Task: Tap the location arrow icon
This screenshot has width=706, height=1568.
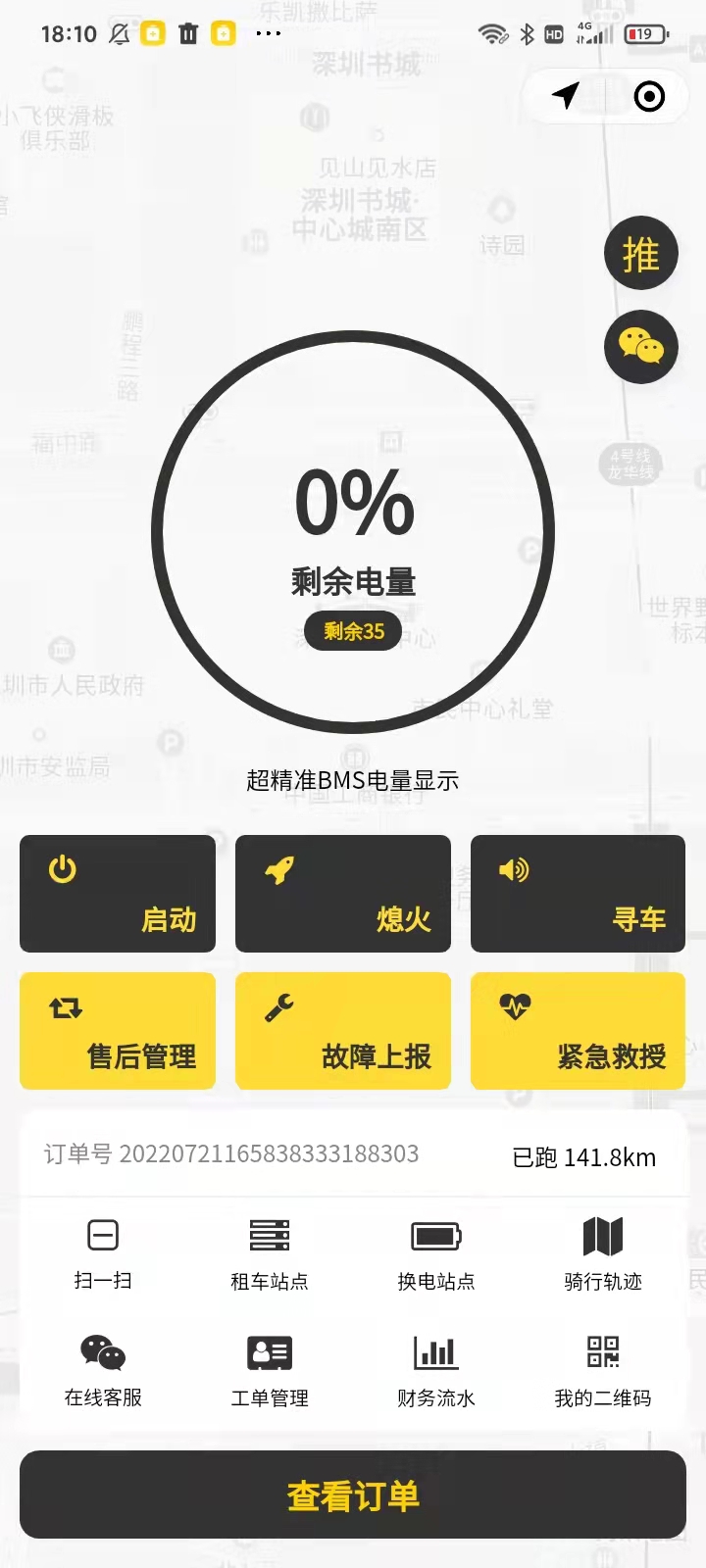Action: pyautogui.click(x=566, y=95)
